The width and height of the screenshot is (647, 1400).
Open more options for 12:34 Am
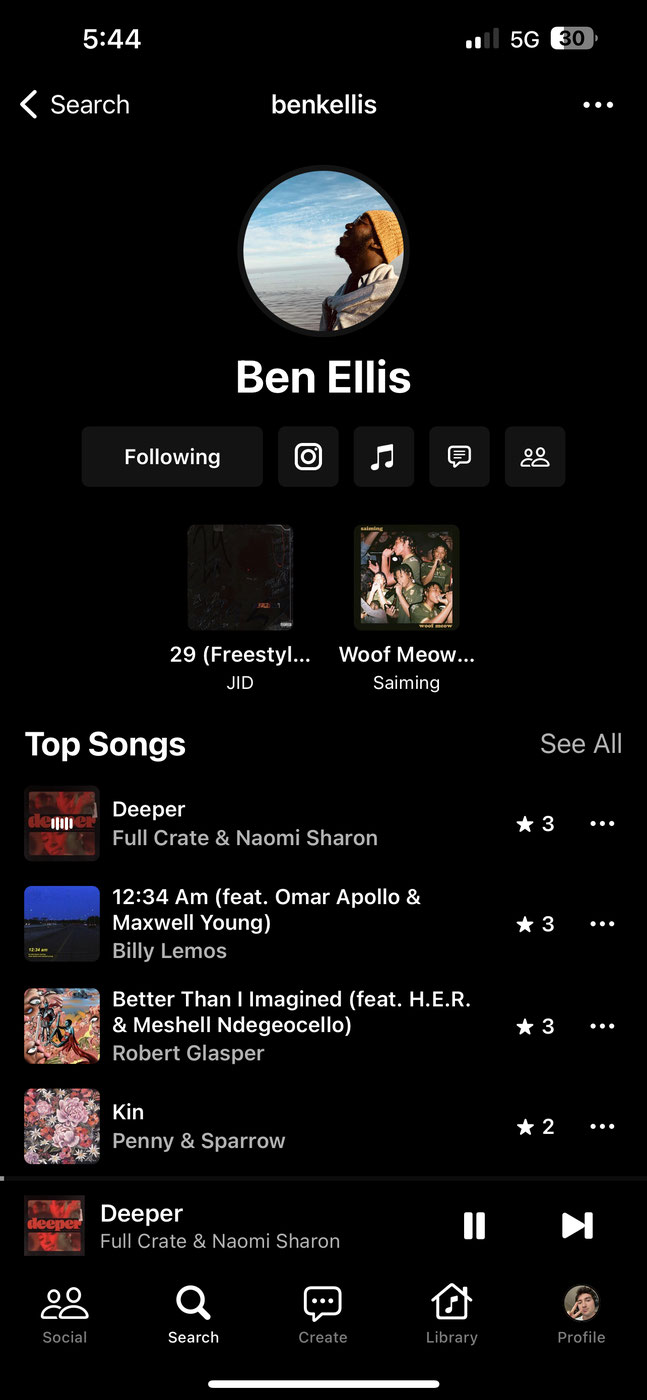[x=602, y=924]
